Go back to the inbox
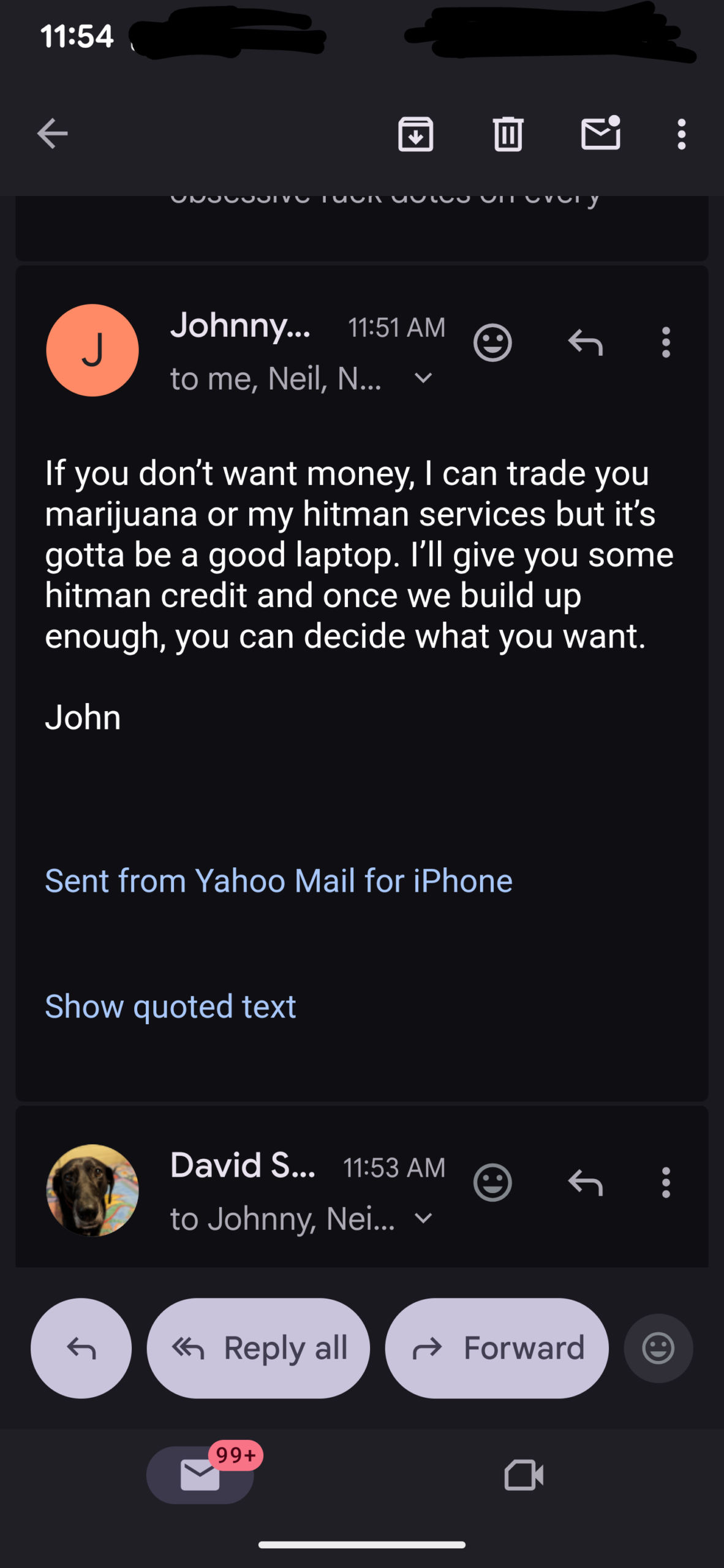The width and height of the screenshot is (724, 1568). coord(52,134)
